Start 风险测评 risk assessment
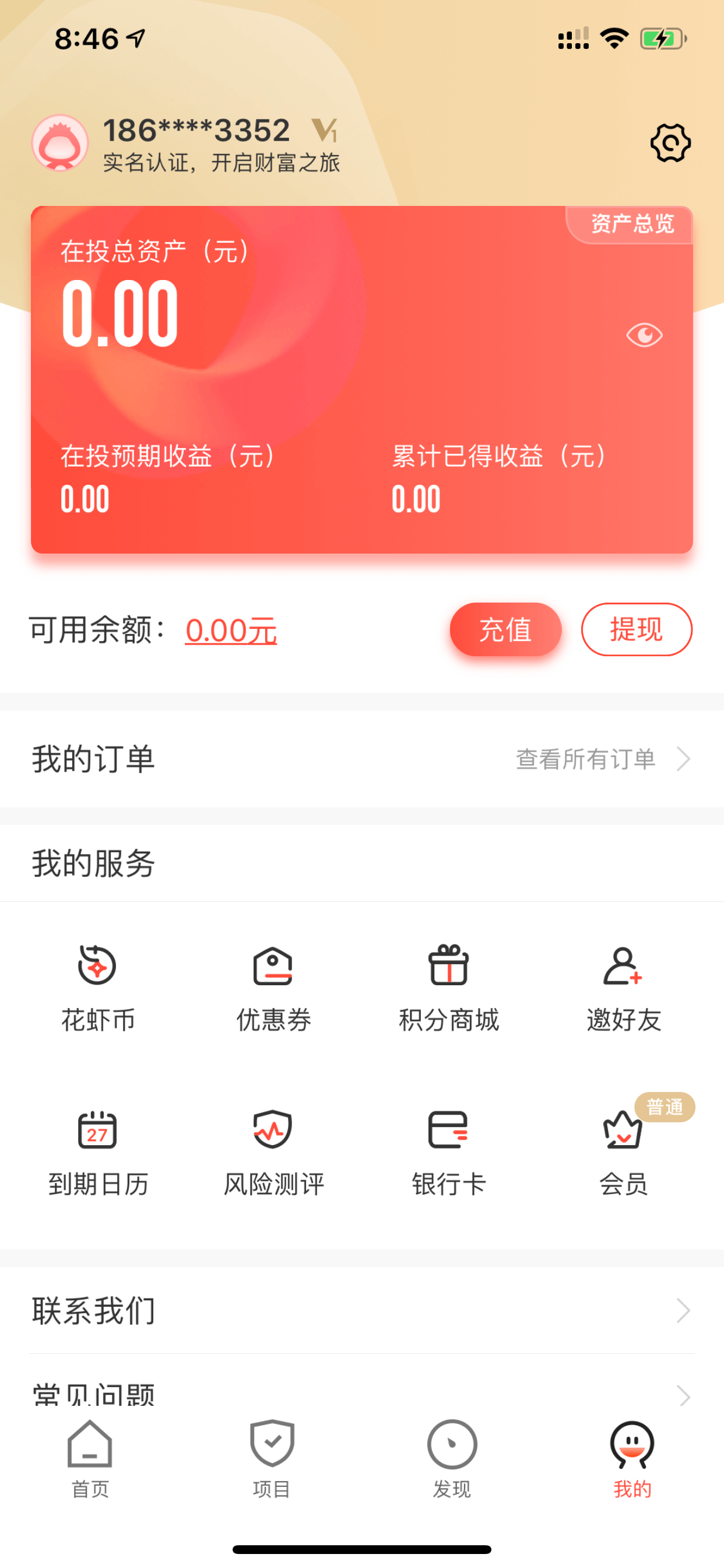The image size is (724, 1568). [x=273, y=1153]
